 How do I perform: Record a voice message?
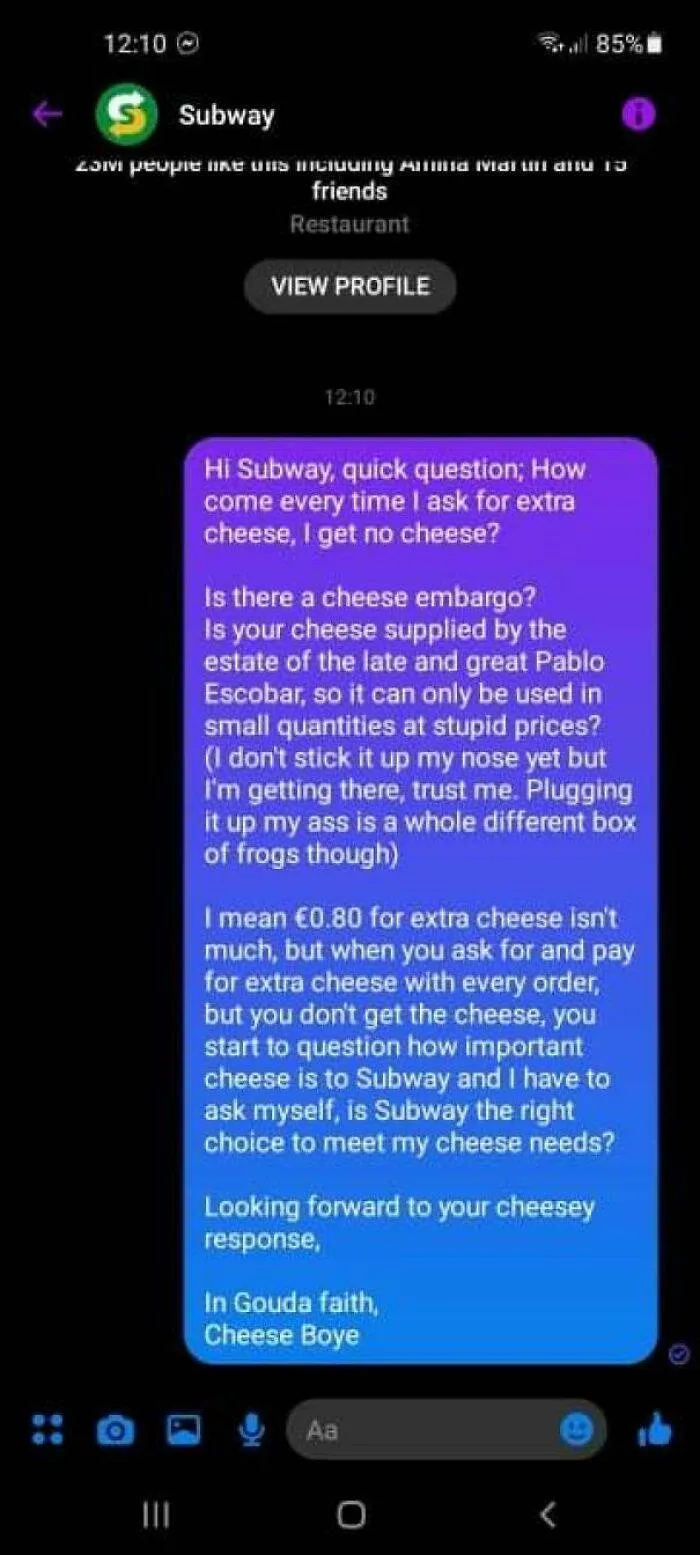click(x=252, y=1430)
